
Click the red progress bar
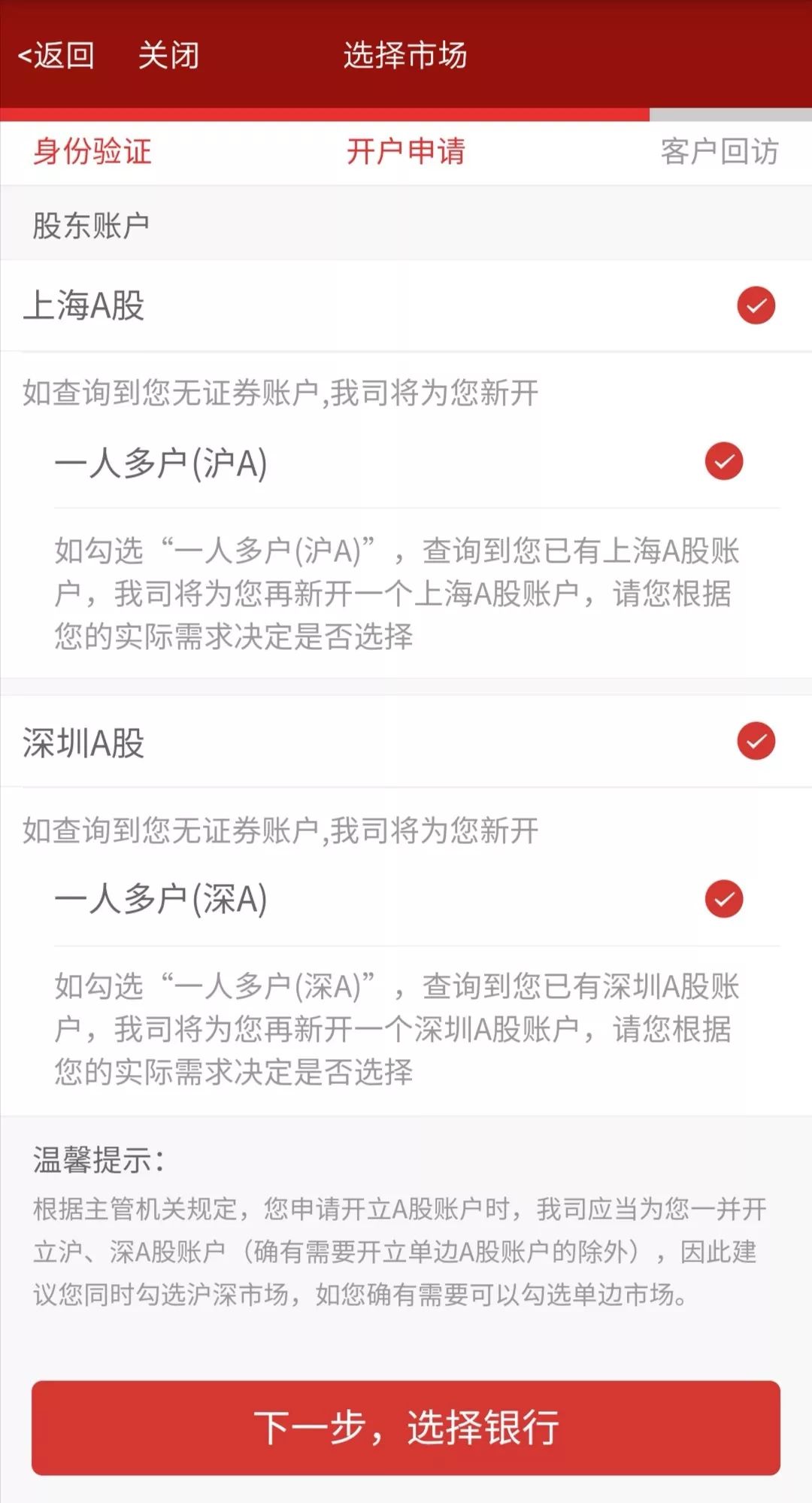(x=323, y=114)
